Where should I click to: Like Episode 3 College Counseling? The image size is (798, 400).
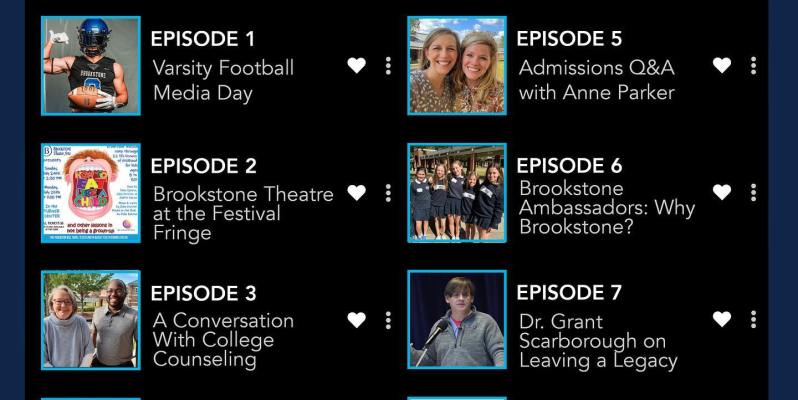pos(356,320)
